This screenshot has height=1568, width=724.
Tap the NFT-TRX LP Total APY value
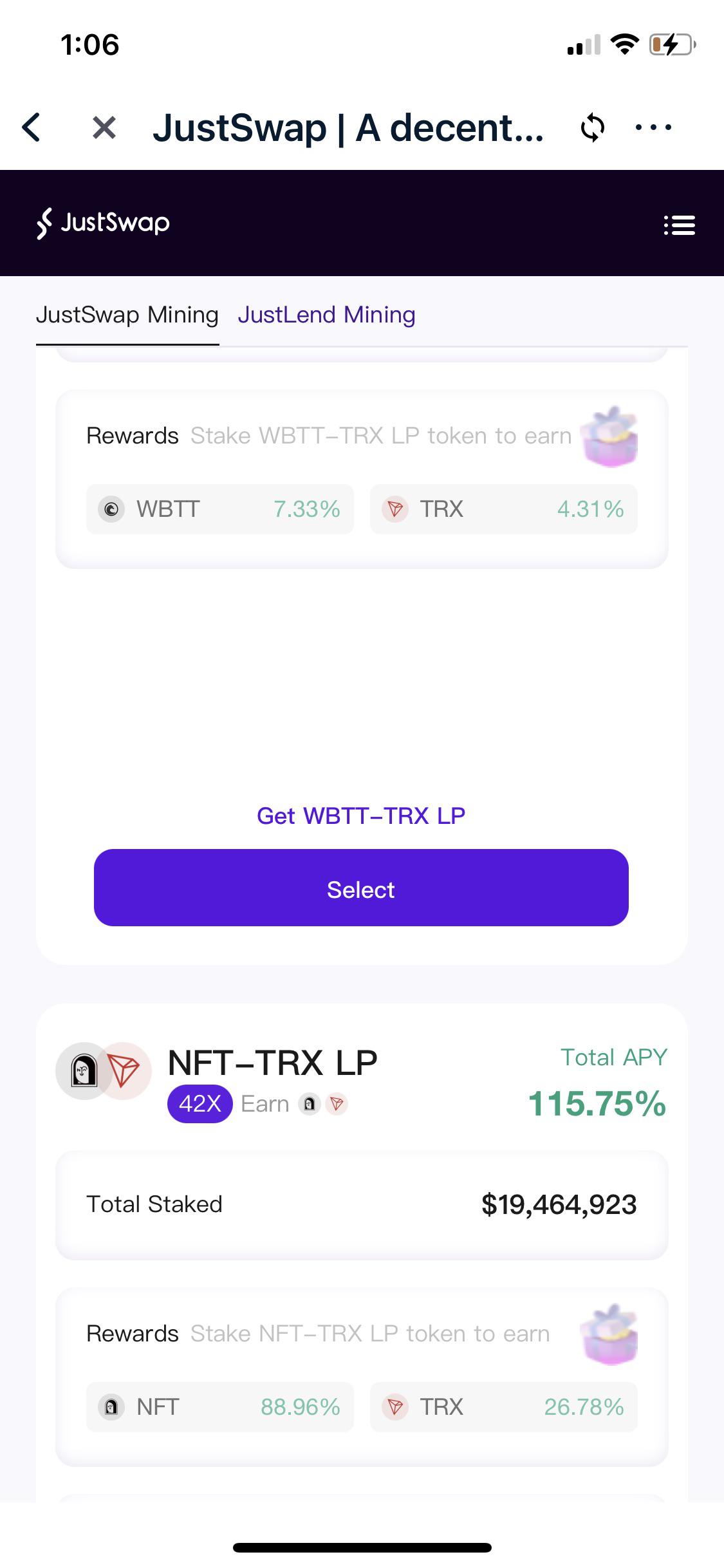point(598,1103)
